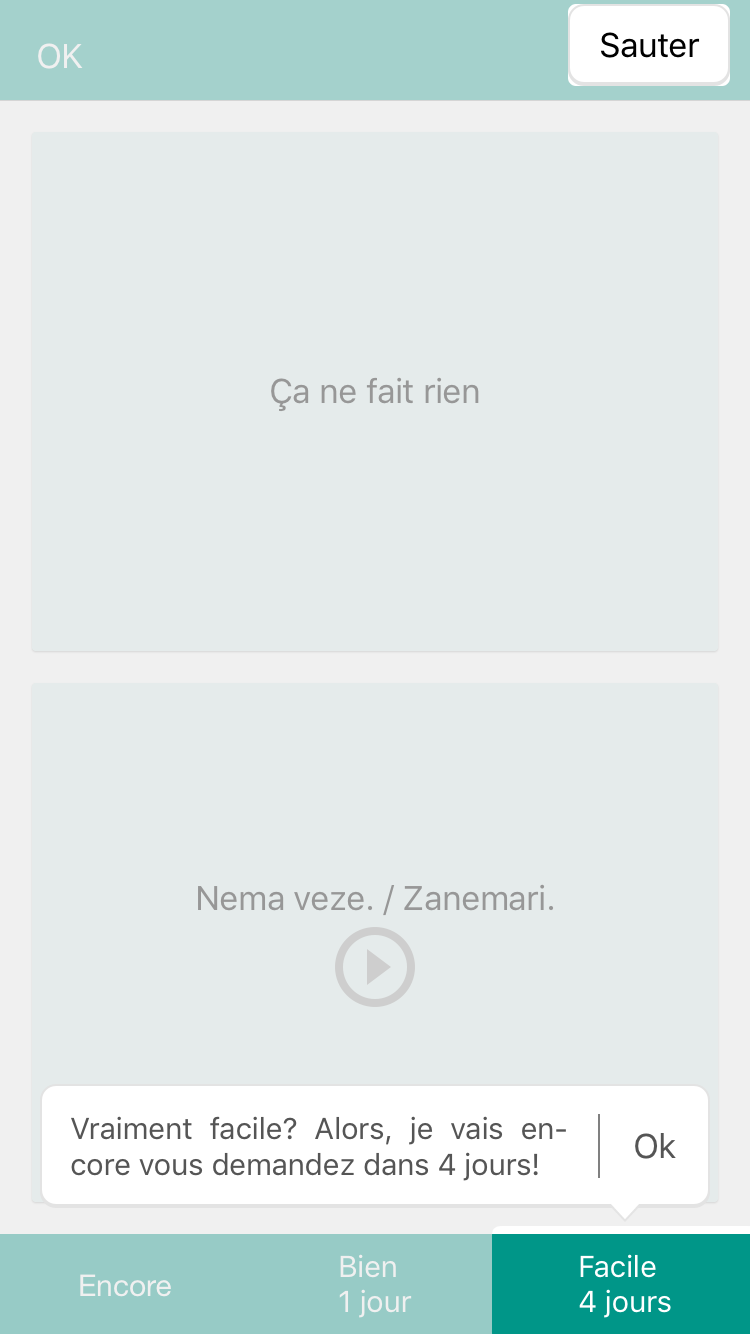Choose Bien 1 jour
The height and width of the screenshot is (1334, 750).
(x=373, y=1285)
